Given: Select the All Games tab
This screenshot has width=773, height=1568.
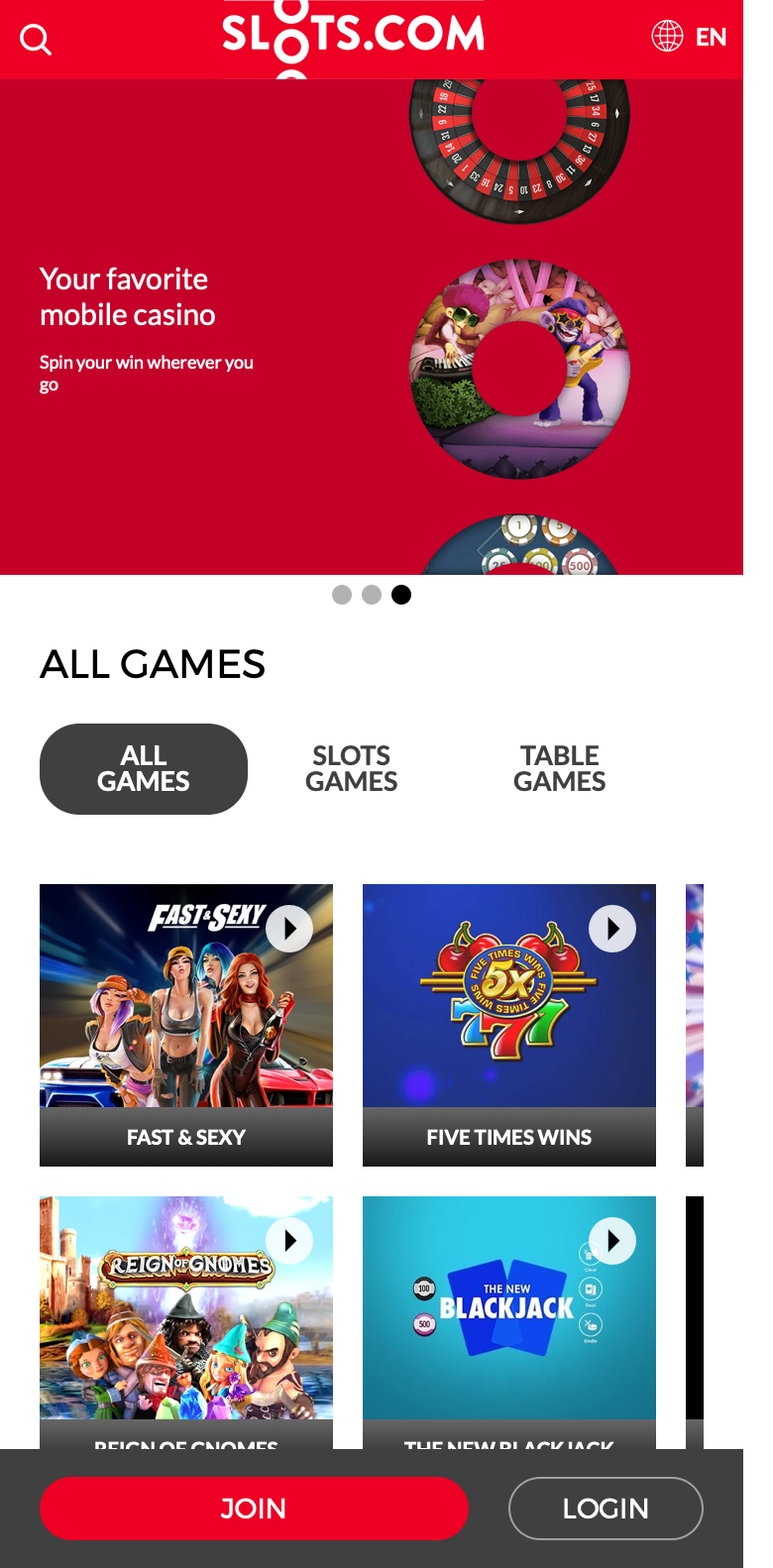Looking at the screenshot, I should tap(144, 769).
